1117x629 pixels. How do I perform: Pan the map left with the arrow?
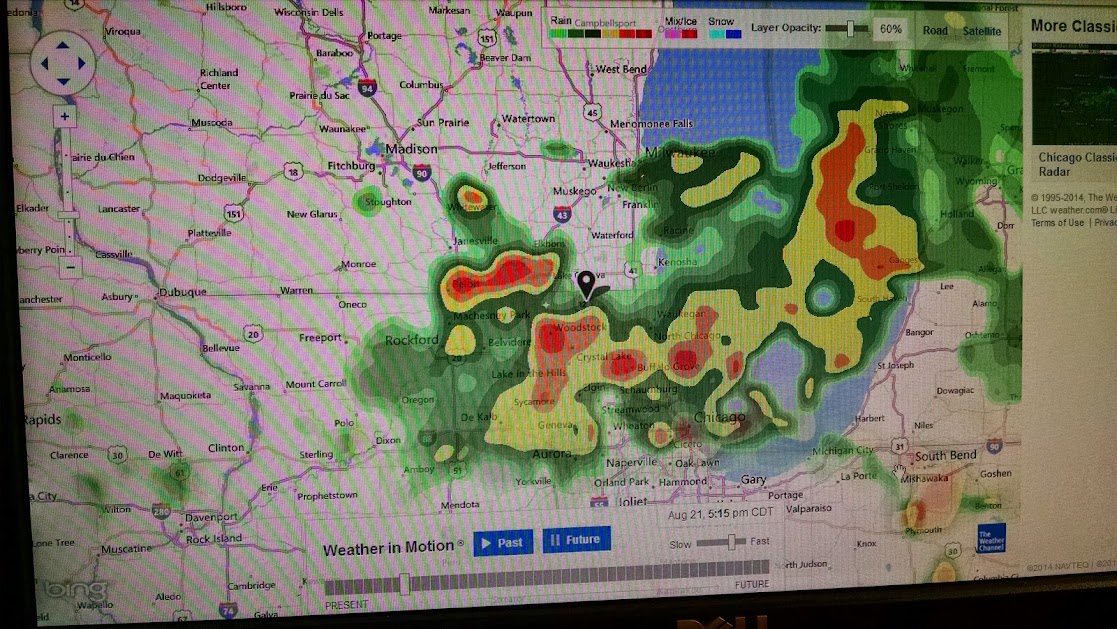tap(44, 63)
